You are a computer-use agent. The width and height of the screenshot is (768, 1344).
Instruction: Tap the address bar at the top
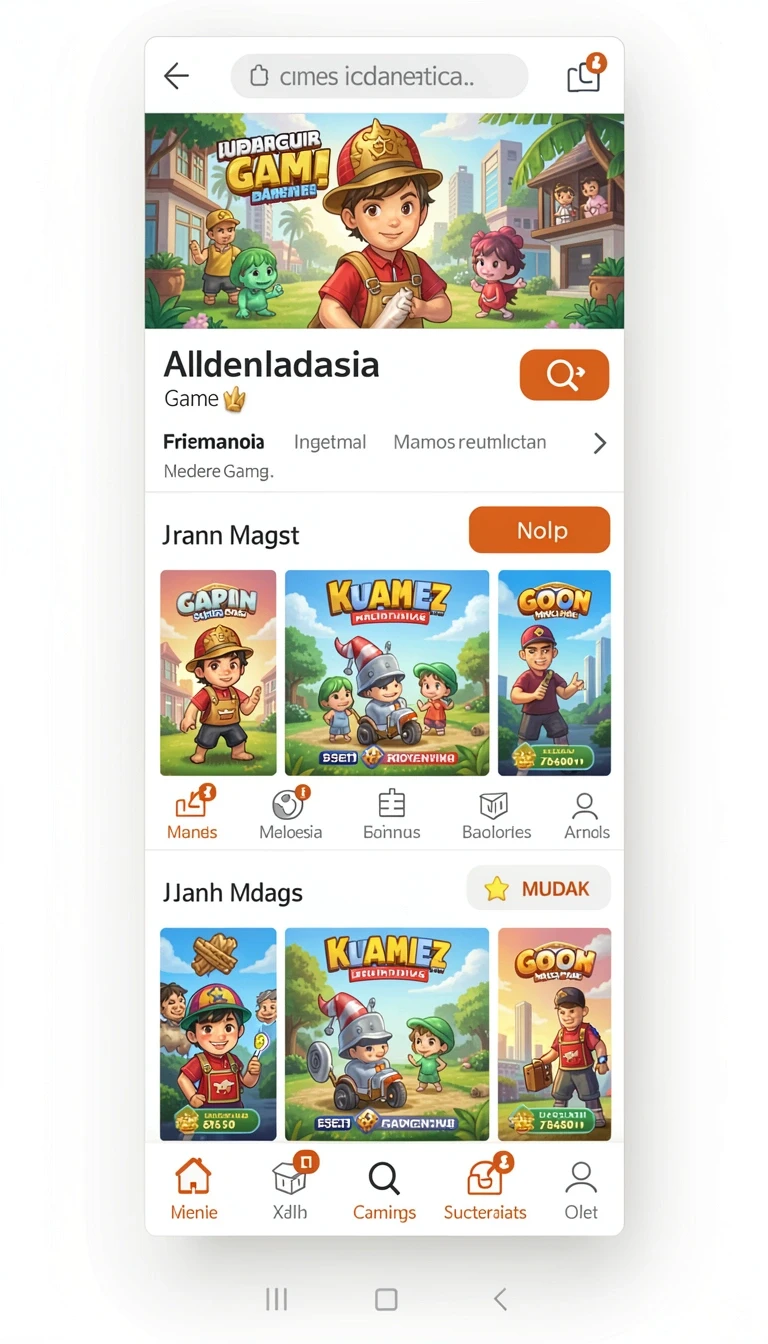click(x=379, y=76)
